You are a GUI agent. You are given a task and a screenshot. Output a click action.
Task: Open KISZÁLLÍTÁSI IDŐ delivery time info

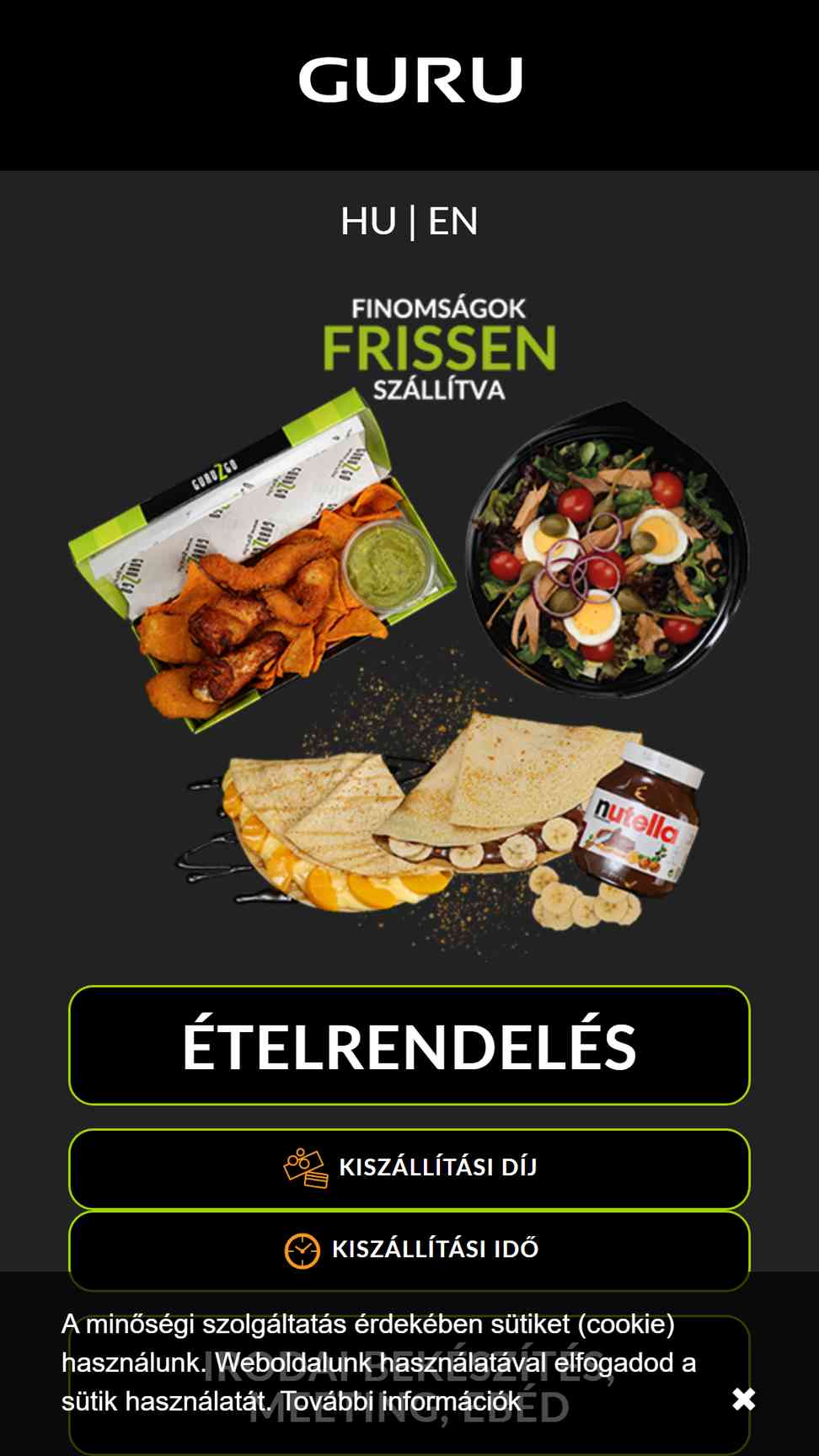409,1250
